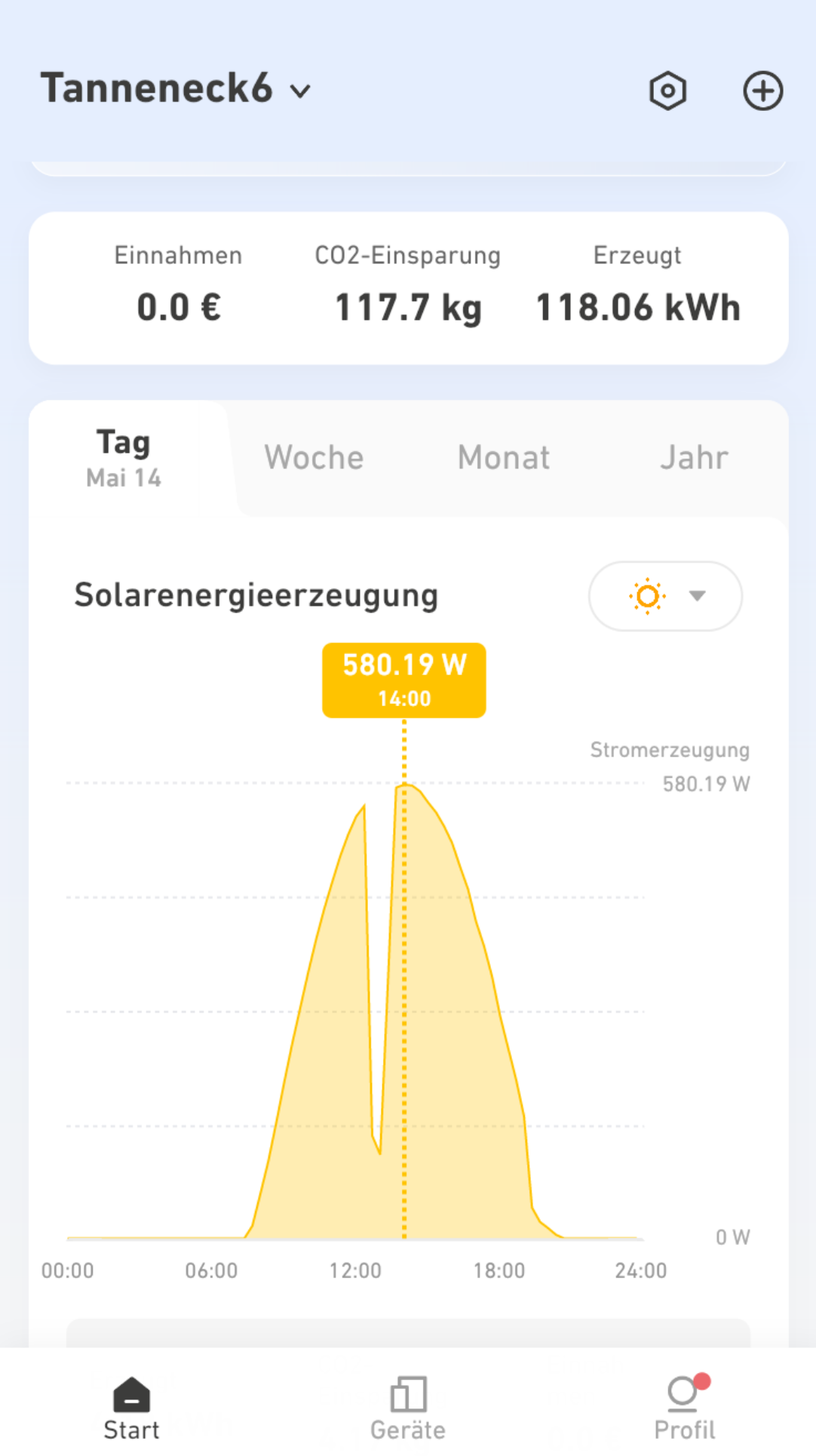Go to the Start tab
Screen dimensions: 816x1456
[x=131, y=1408]
